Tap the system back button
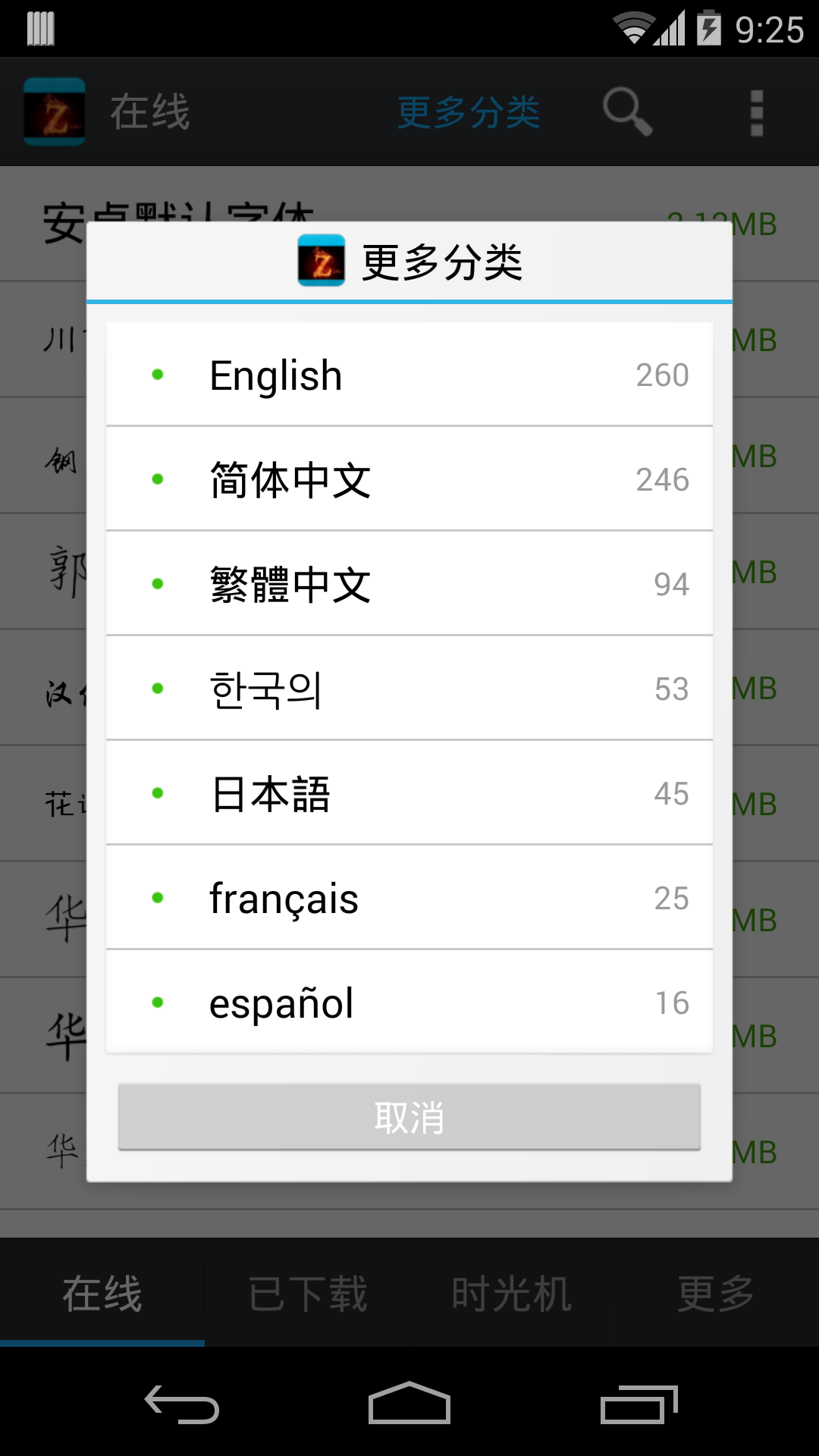 point(182,1404)
